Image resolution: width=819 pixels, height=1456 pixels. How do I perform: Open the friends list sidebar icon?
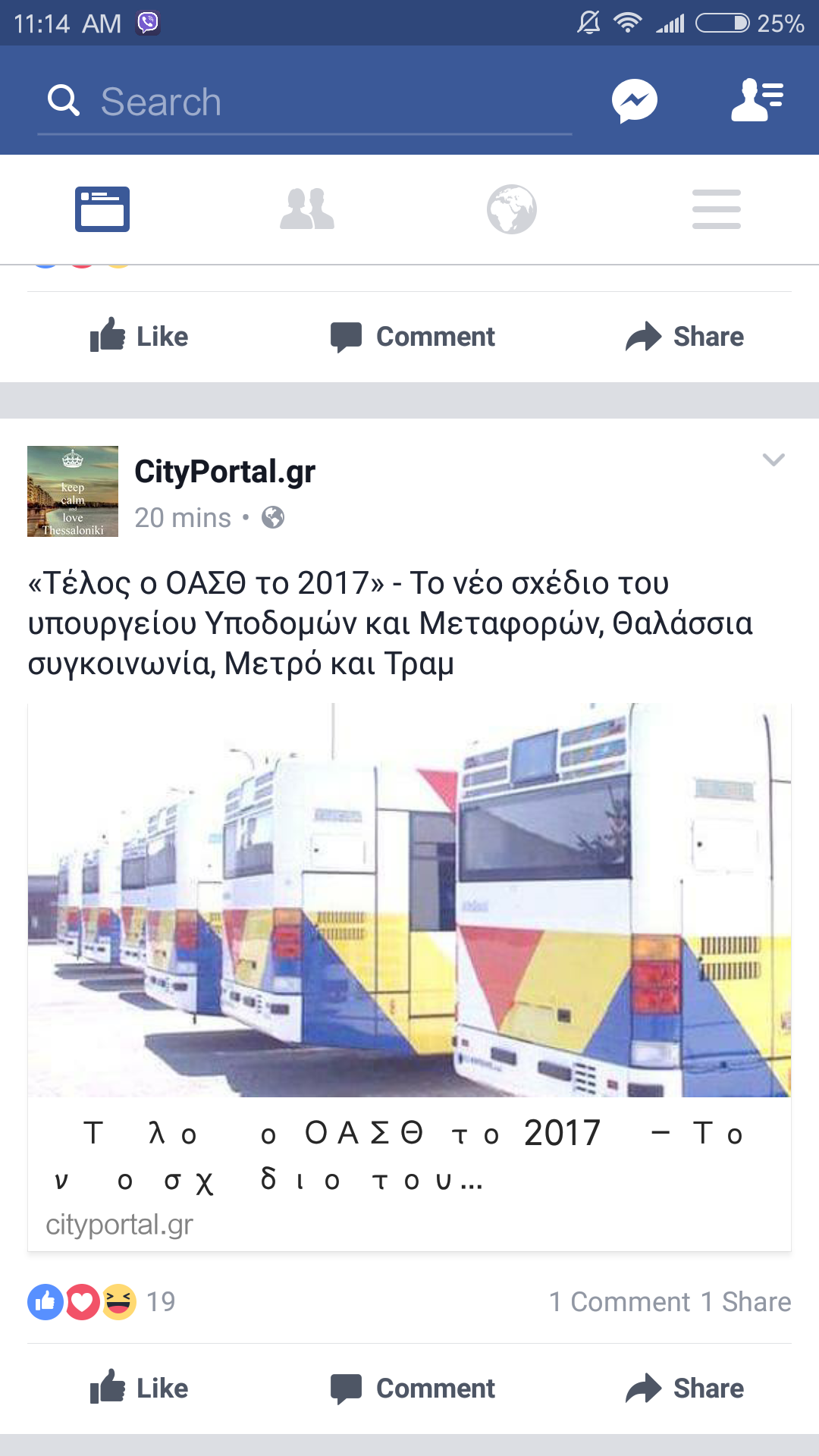[757, 101]
